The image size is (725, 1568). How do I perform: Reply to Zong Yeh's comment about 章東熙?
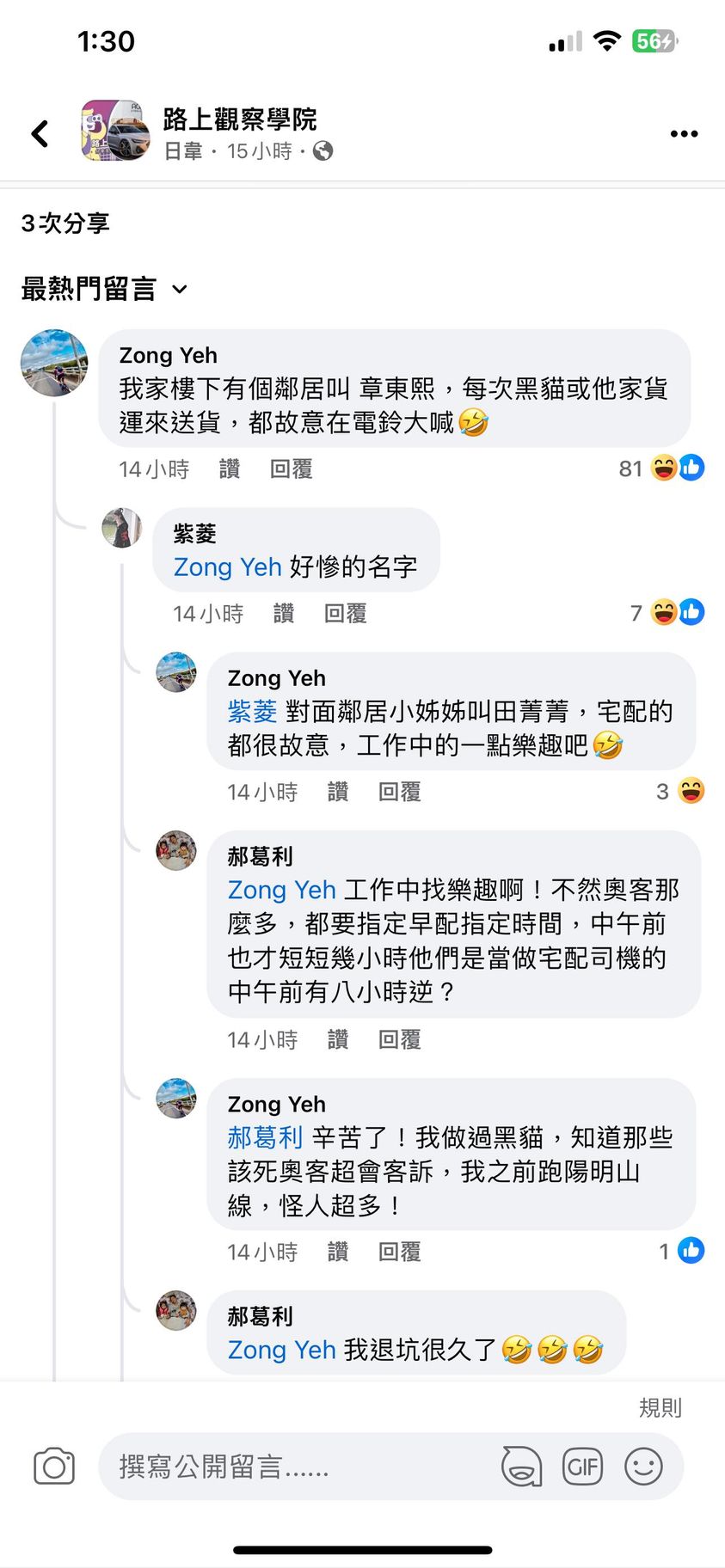291,469
